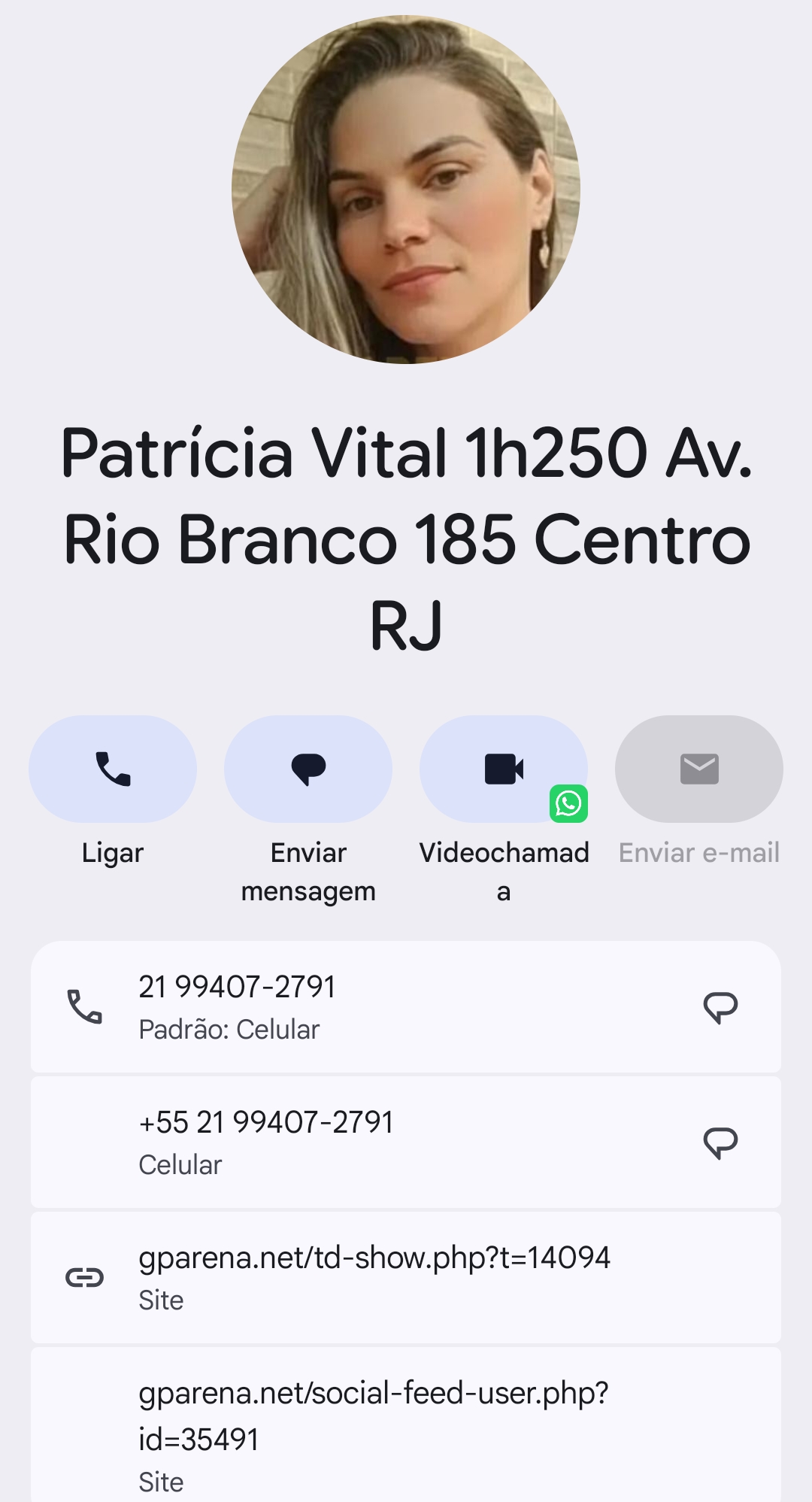Send an SMS to 21 99407-2791
This screenshot has height=1502, width=812.
[x=720, y=1006]
